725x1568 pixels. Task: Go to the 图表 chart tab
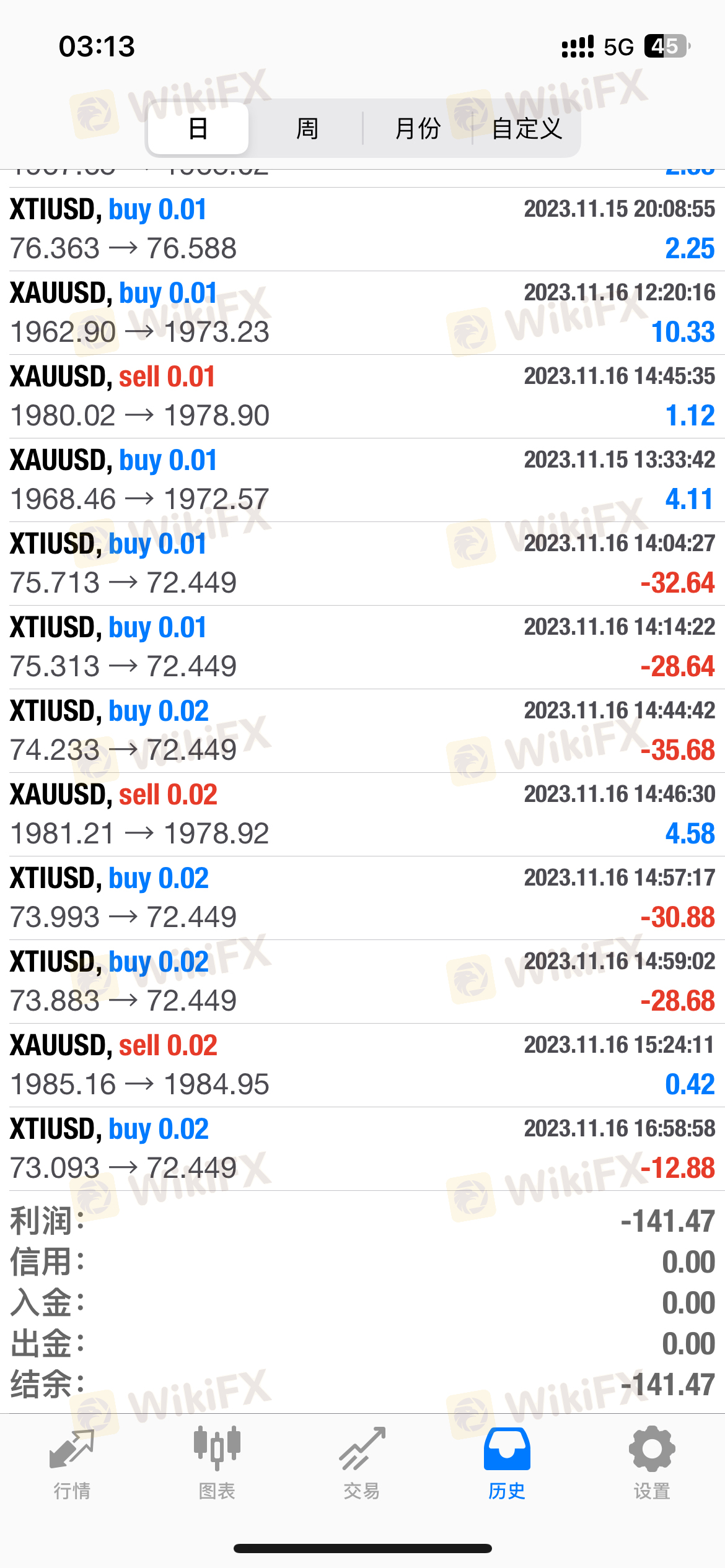(217, 1464)
